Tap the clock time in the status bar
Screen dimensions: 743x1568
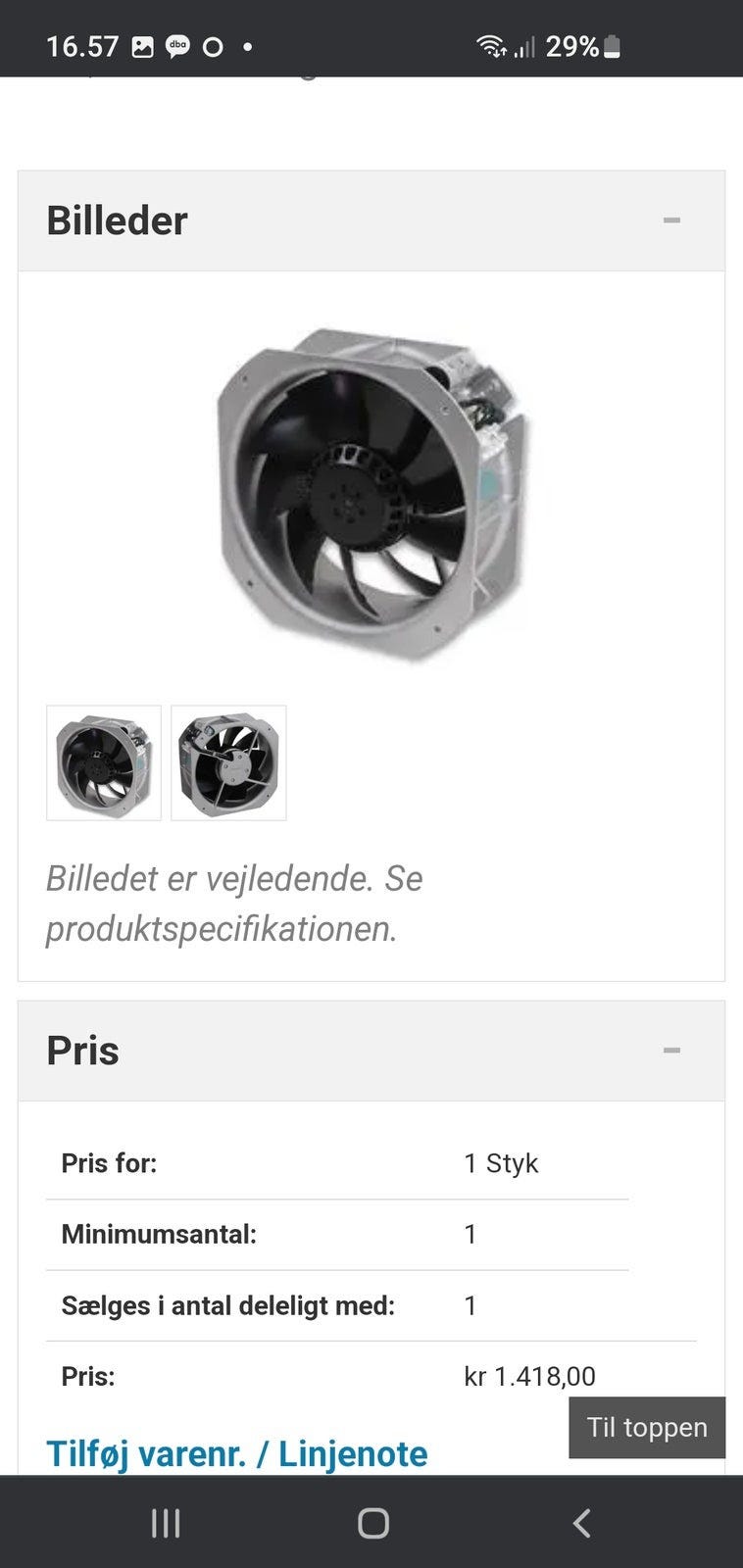tap(83, 46)
